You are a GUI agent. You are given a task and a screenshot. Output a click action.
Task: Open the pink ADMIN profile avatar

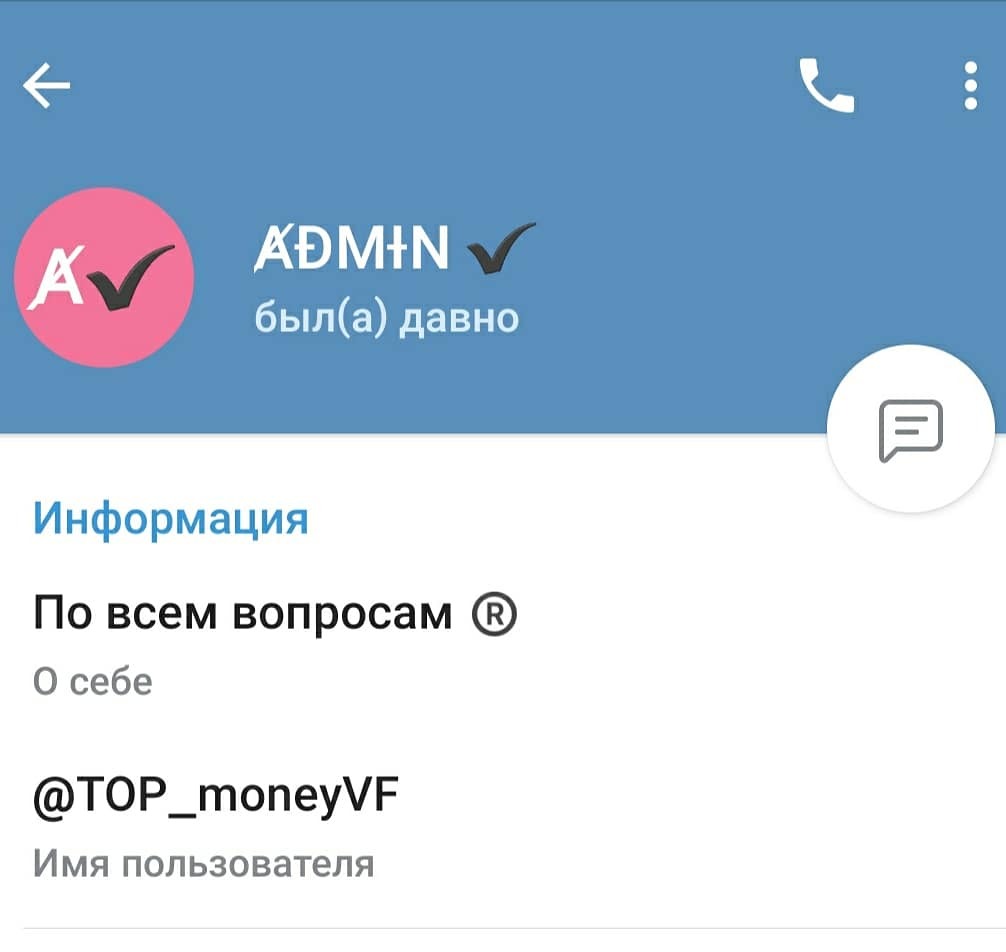(103, 279)
